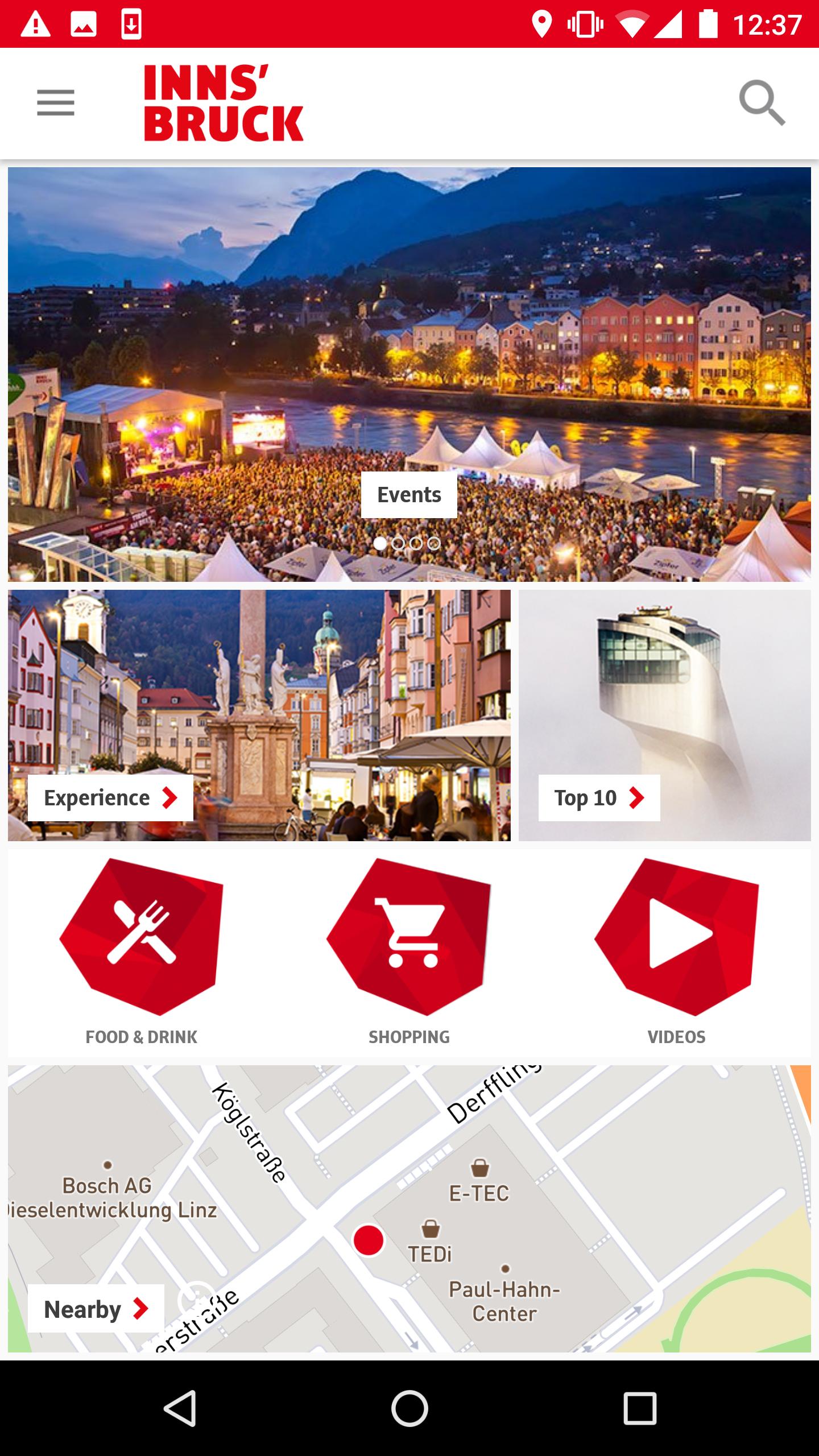The height and width of the screenshot is (1456, 819).
Task: Open the search magnifier
Action: (x=762, y=103)
